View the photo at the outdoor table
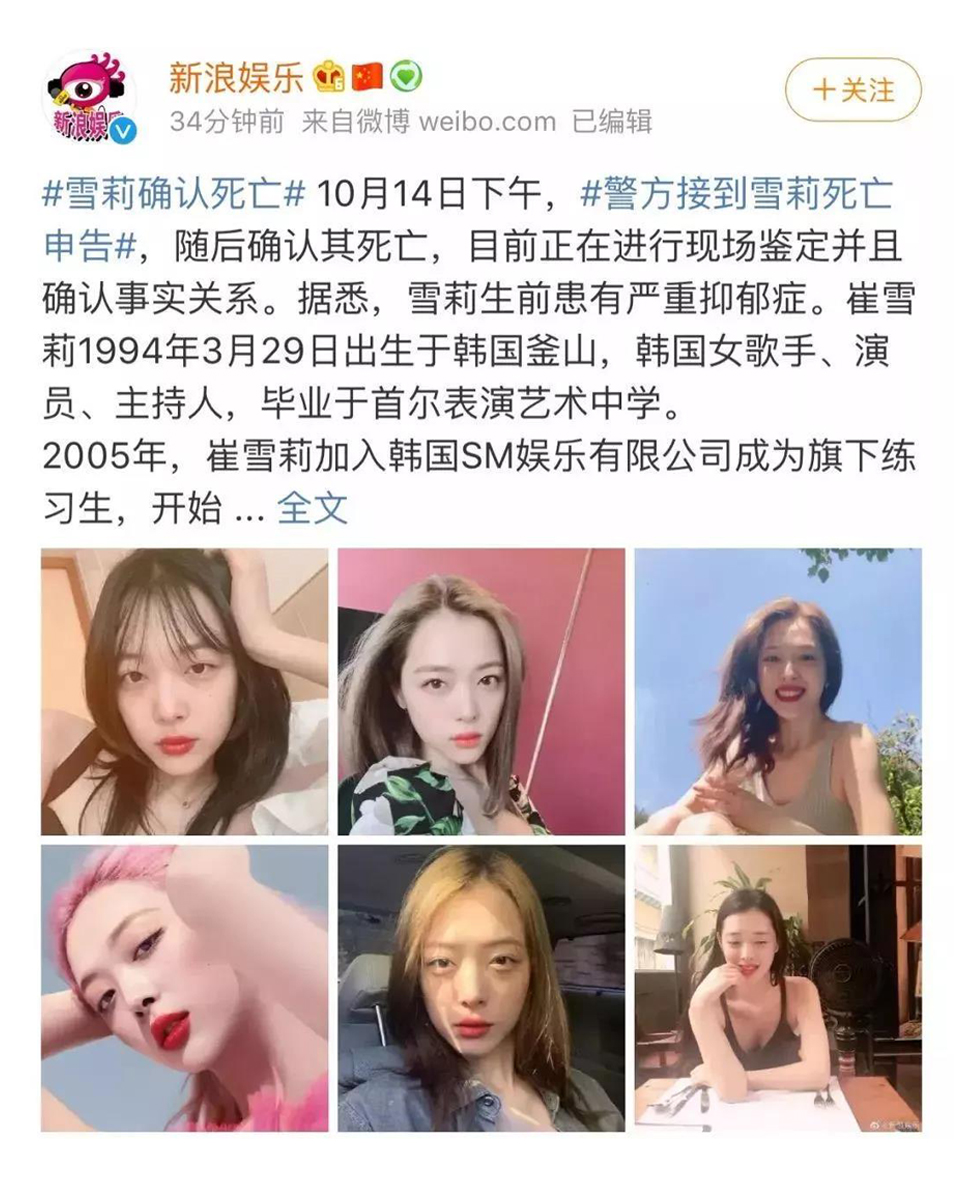 [x=778, y=988]
